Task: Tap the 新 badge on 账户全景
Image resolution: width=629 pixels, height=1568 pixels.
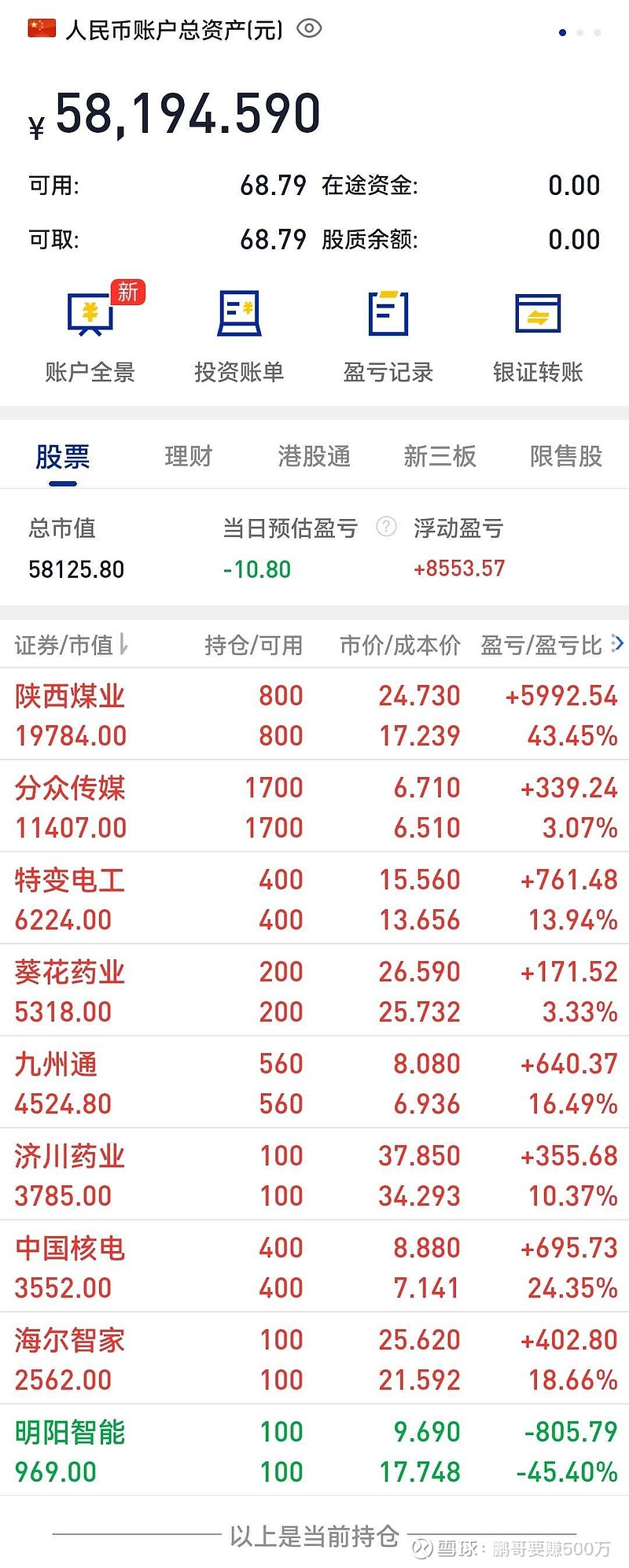Action: 127,292
